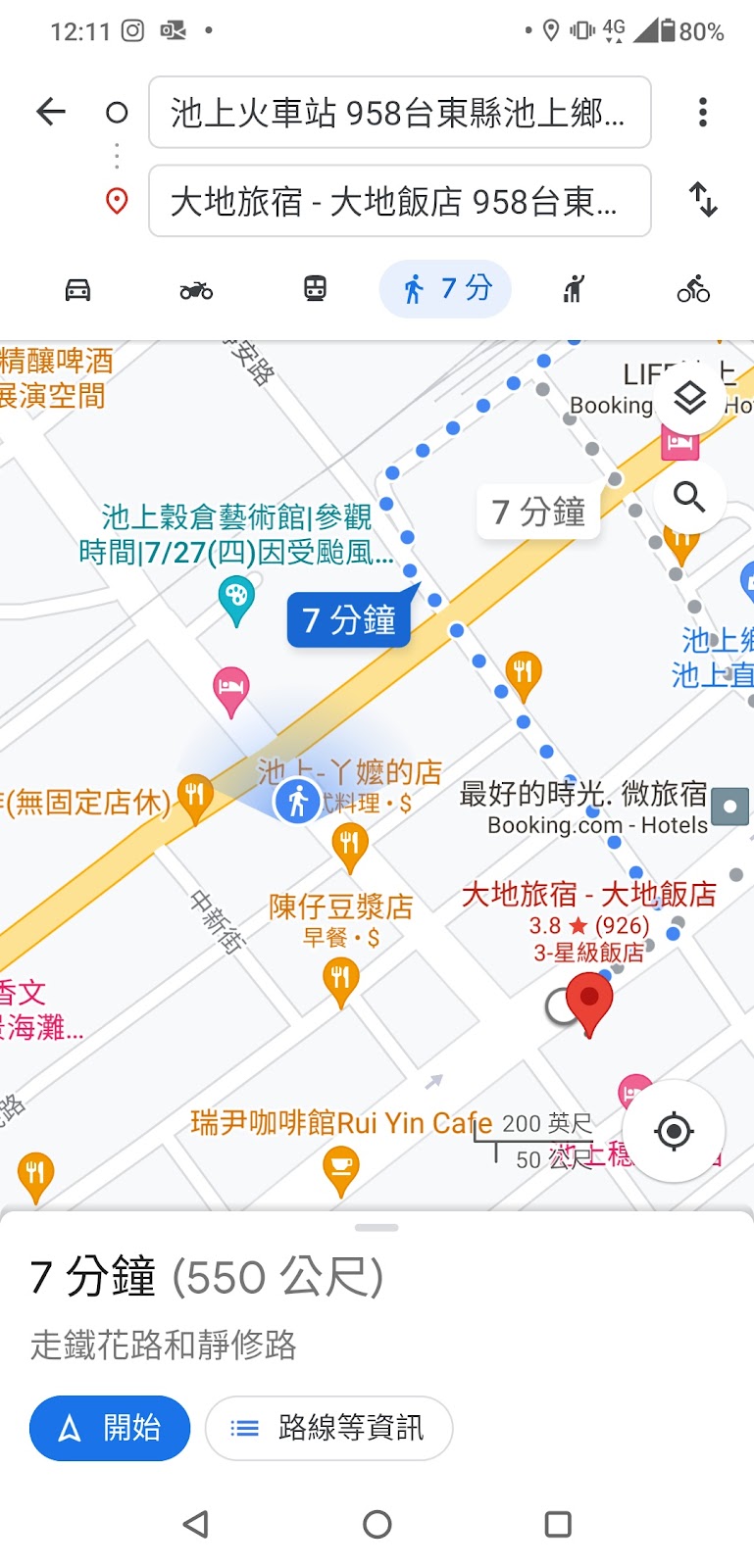Go to the system home screen
The width and height of the screenshot is (754, 1568).
377,1524
